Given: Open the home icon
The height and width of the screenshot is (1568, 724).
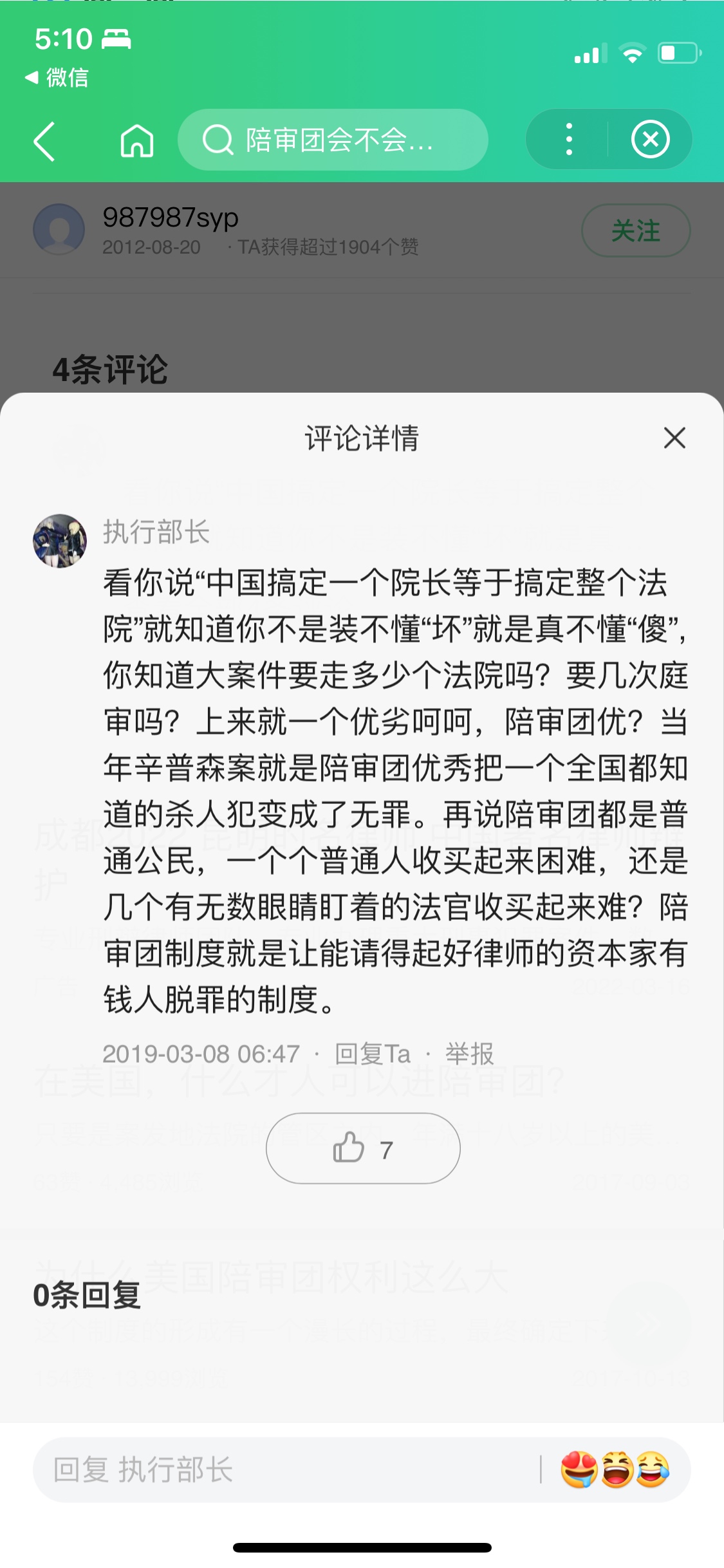Looking at the screenshot, I should tap(137, 140).
